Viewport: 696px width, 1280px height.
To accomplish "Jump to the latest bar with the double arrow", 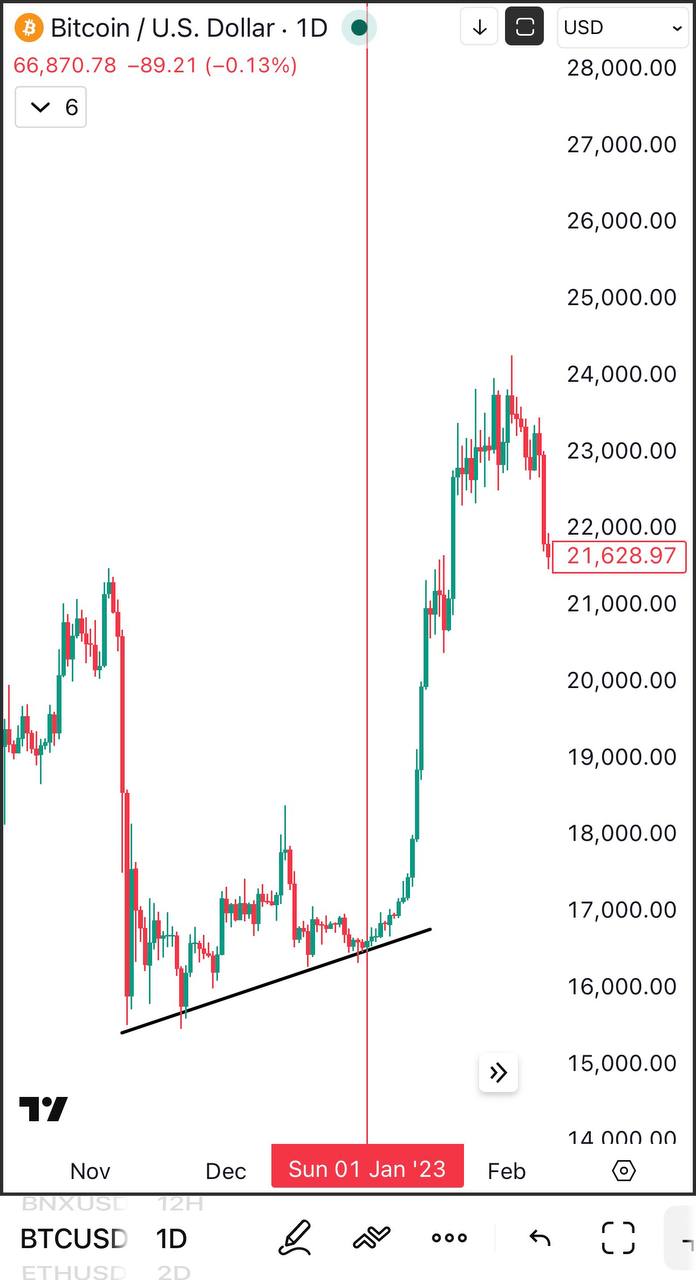I will click(498, 1073).
